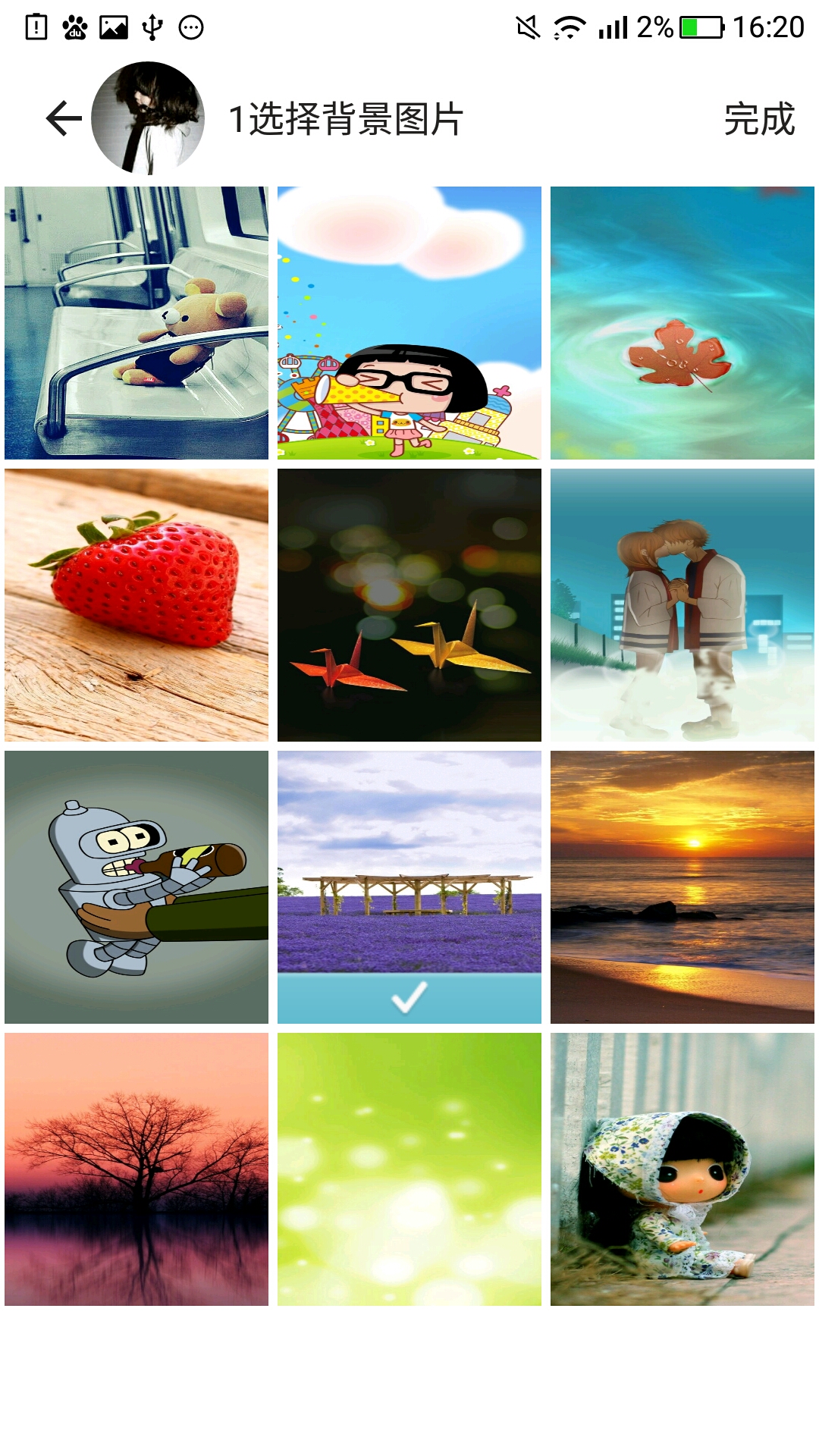Choose the ocean sunset background
819x1456 pixels.
(682, 887)
